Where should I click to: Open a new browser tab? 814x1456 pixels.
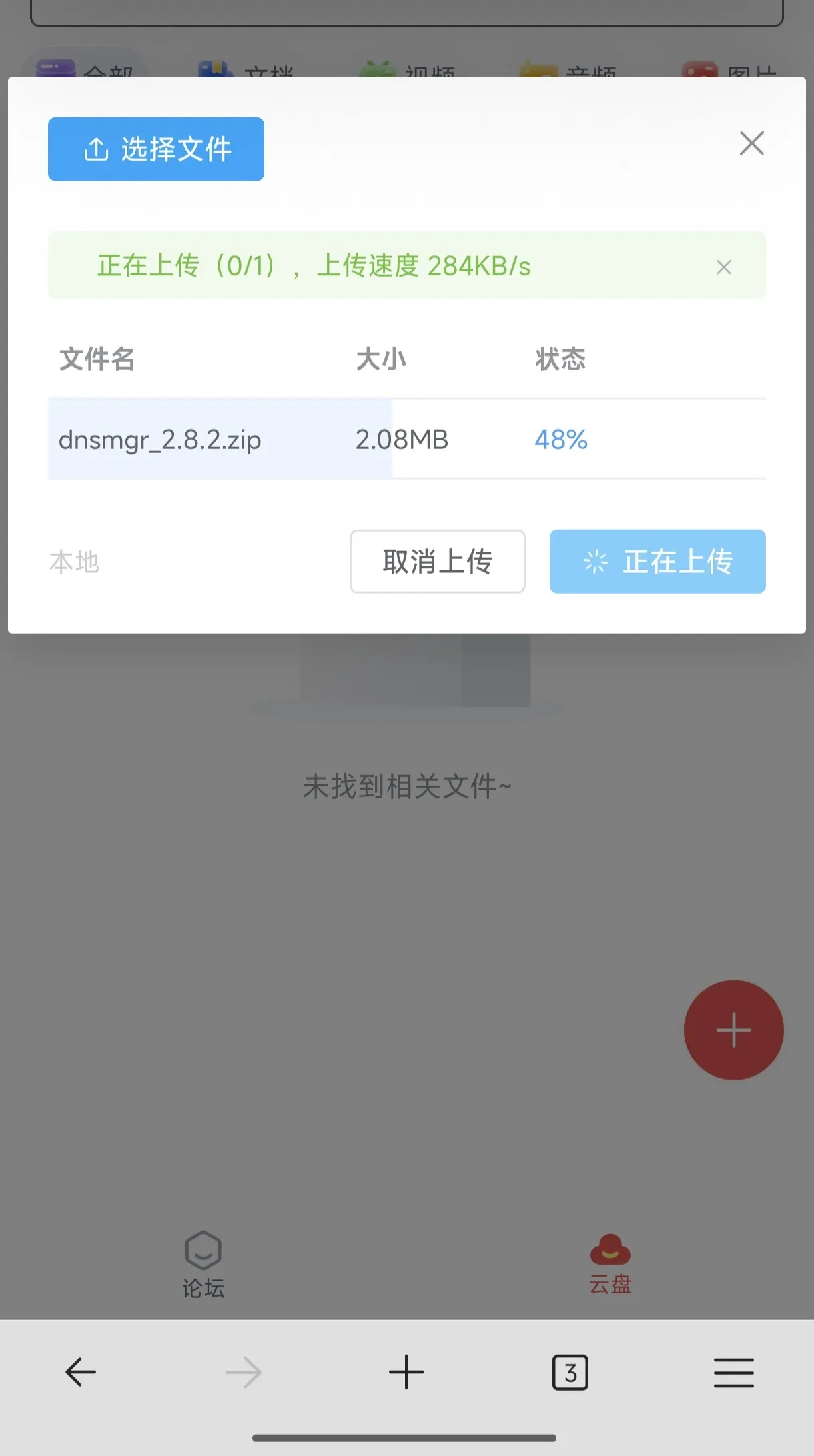(406, 1373)
